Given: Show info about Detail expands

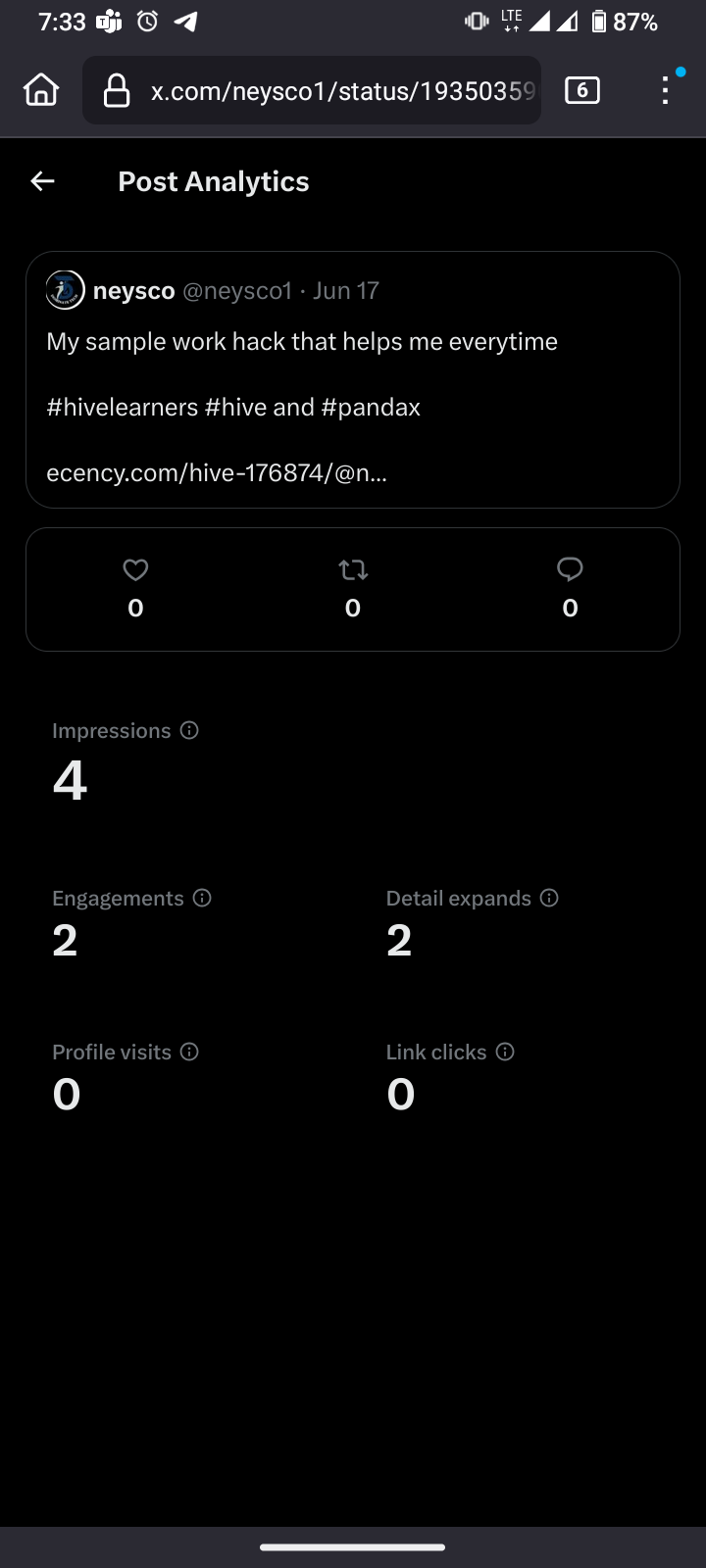Looking at the screenshot, I should click(549, 898).
